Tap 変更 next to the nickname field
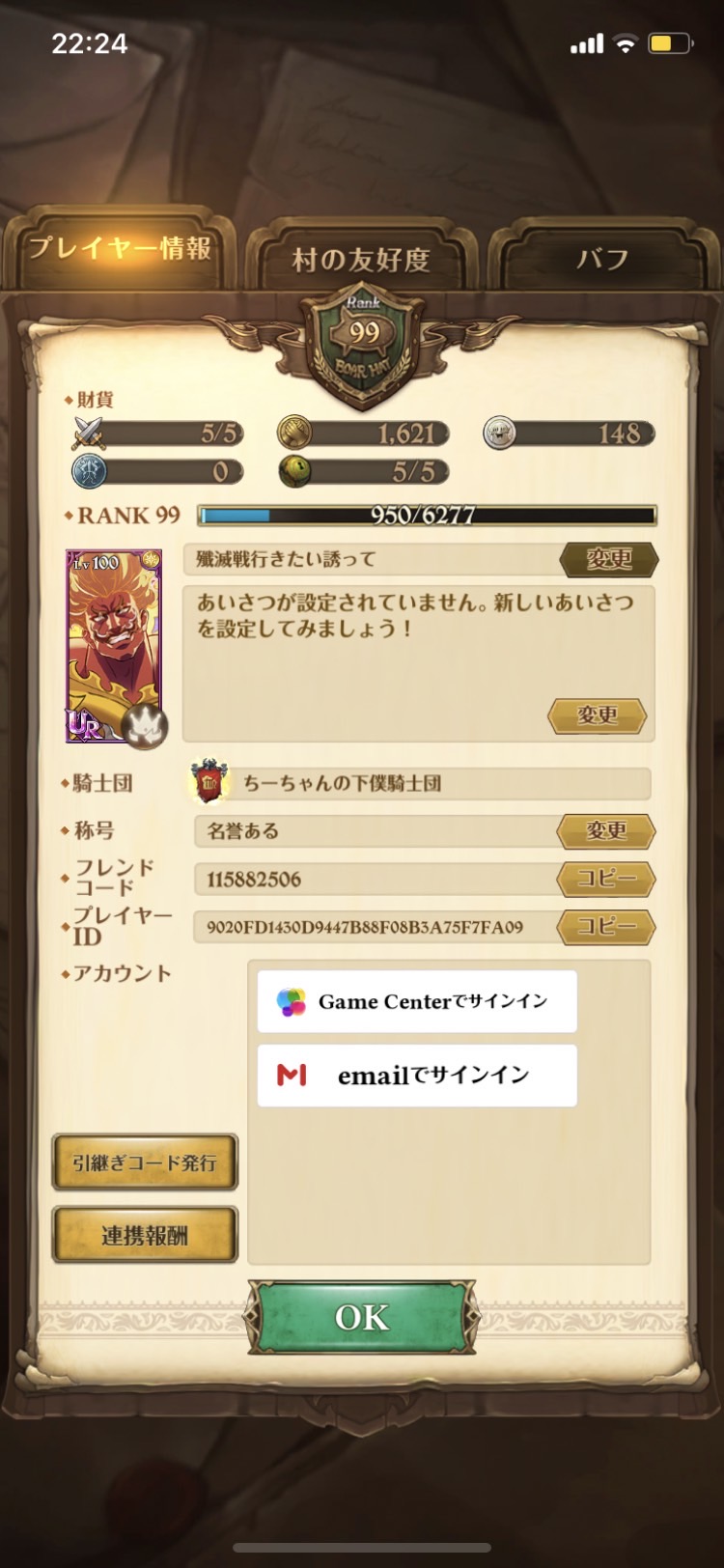 tap(608, 559)
